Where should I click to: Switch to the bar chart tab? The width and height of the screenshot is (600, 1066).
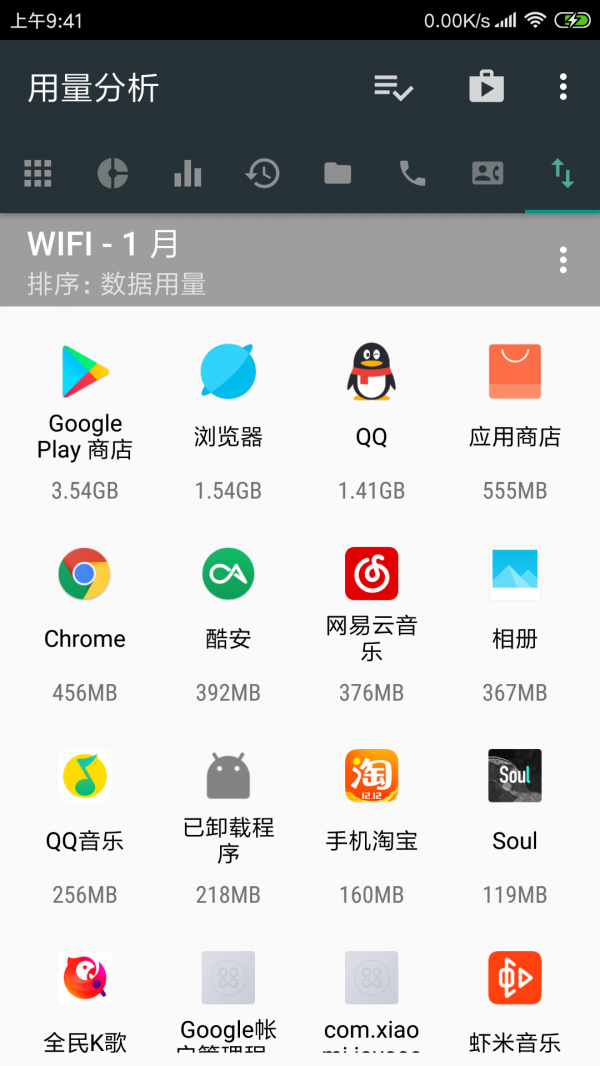point(188,173)
